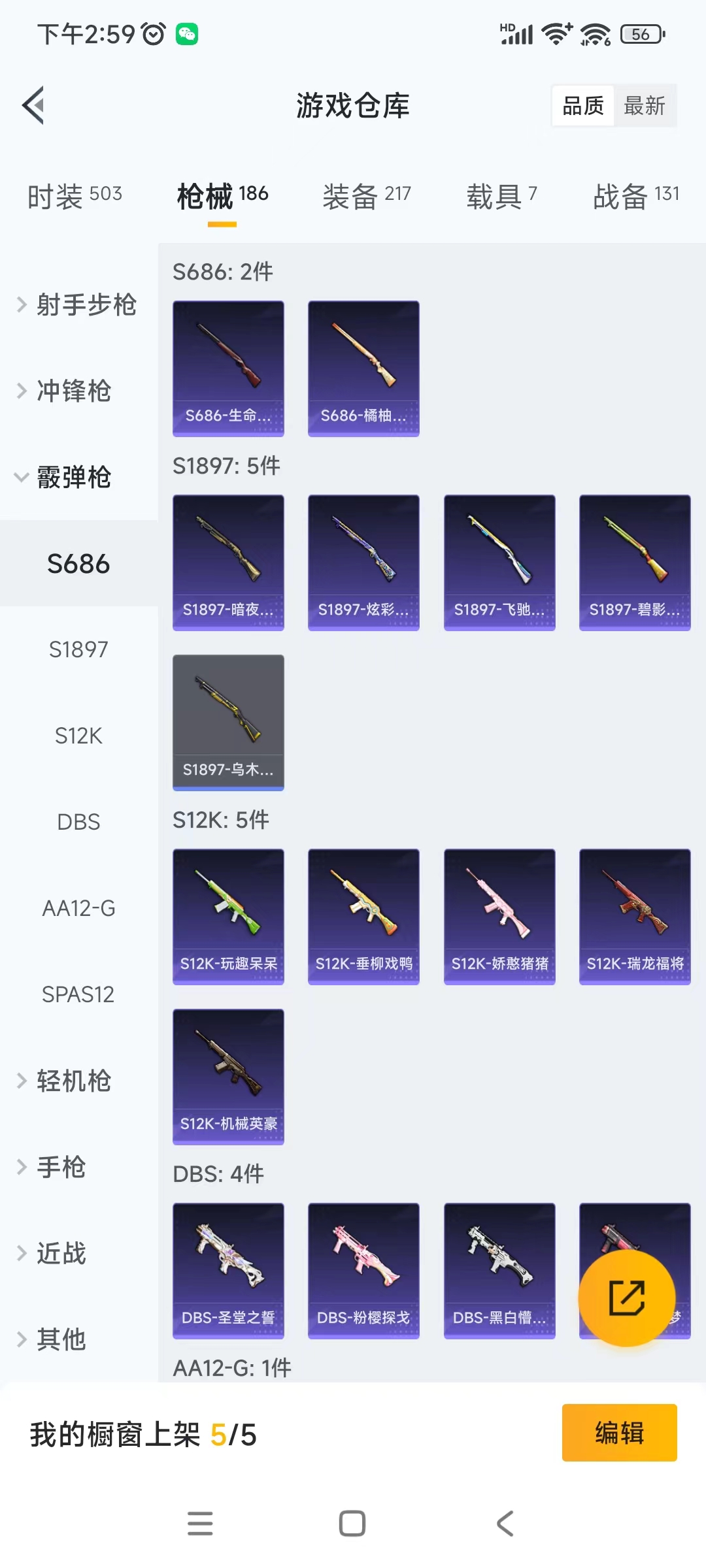This screenshot has height=1568, width=706.
Task: Select S1897 in the side list
Action: point(78,649)
